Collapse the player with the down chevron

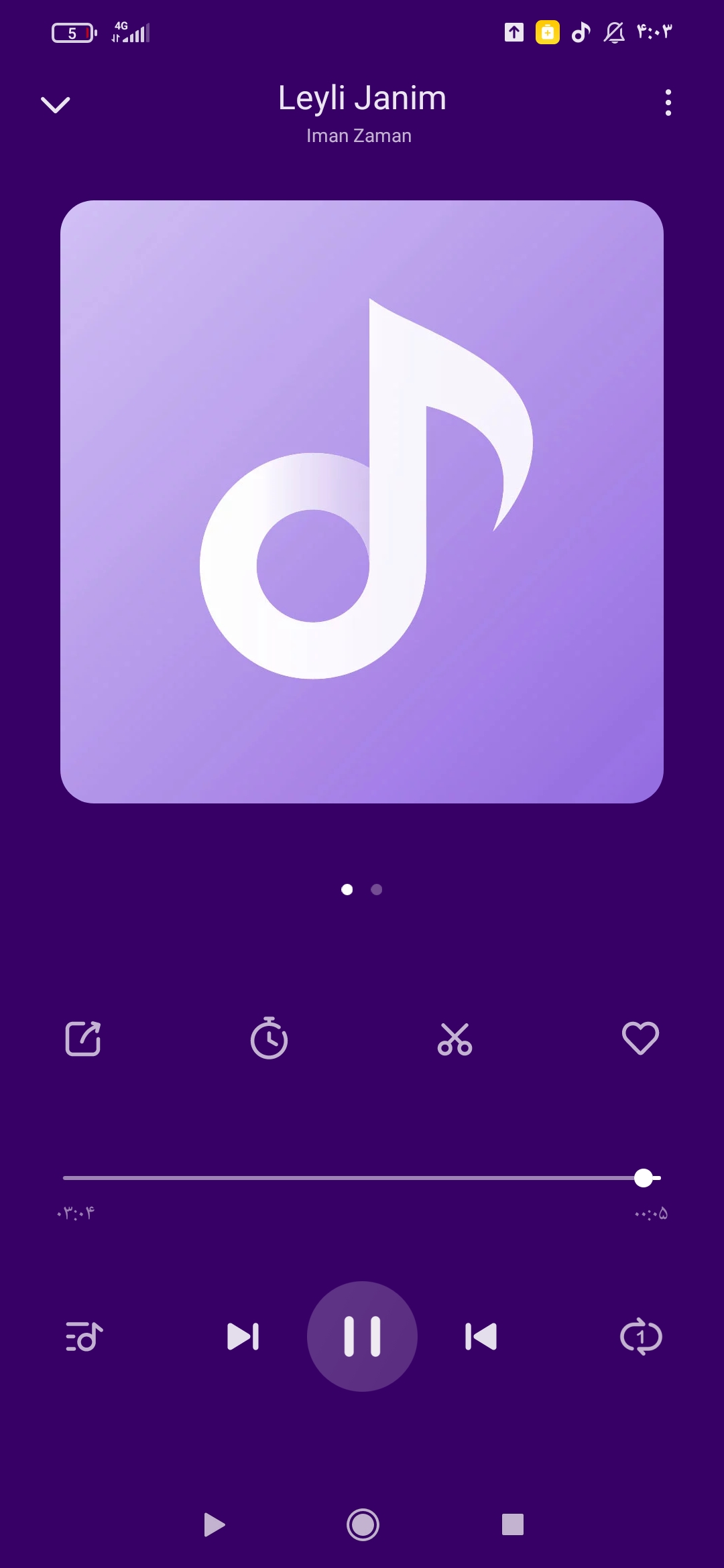56,104
